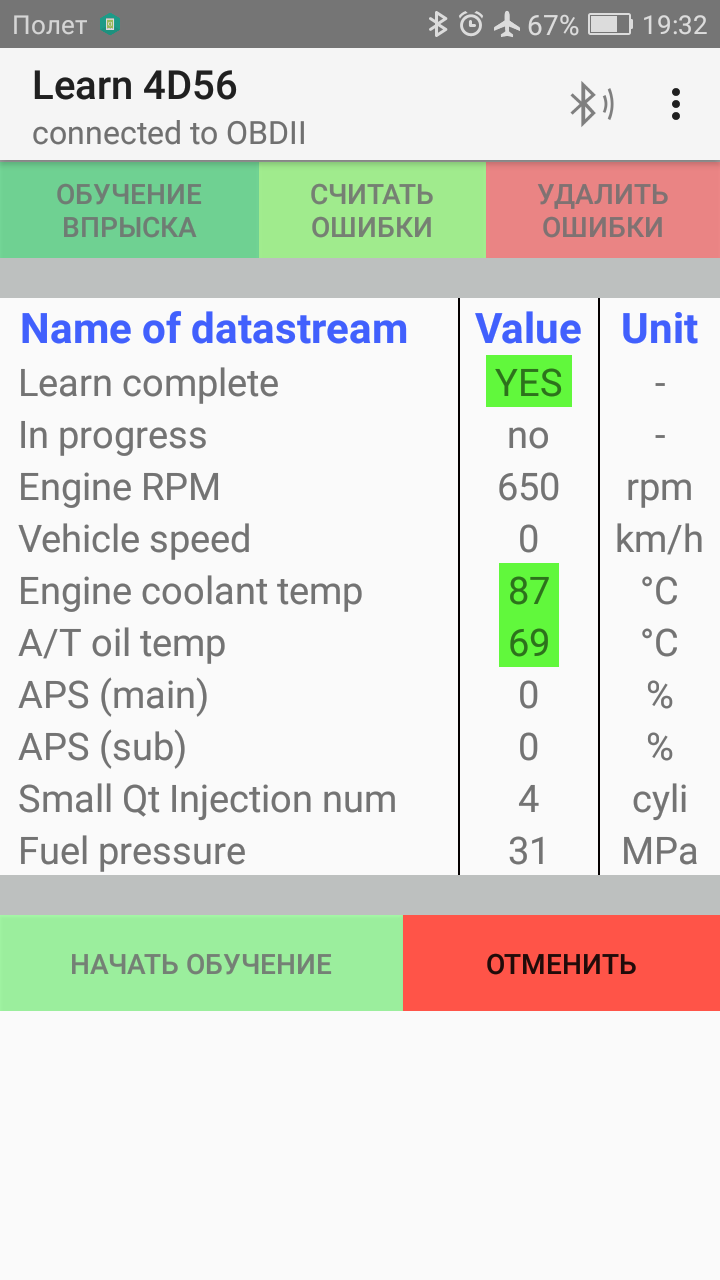Cancel with the ОТМЕНИТЬ button
The height and width of the screenshot is (1280, 720).
point(561,964)
